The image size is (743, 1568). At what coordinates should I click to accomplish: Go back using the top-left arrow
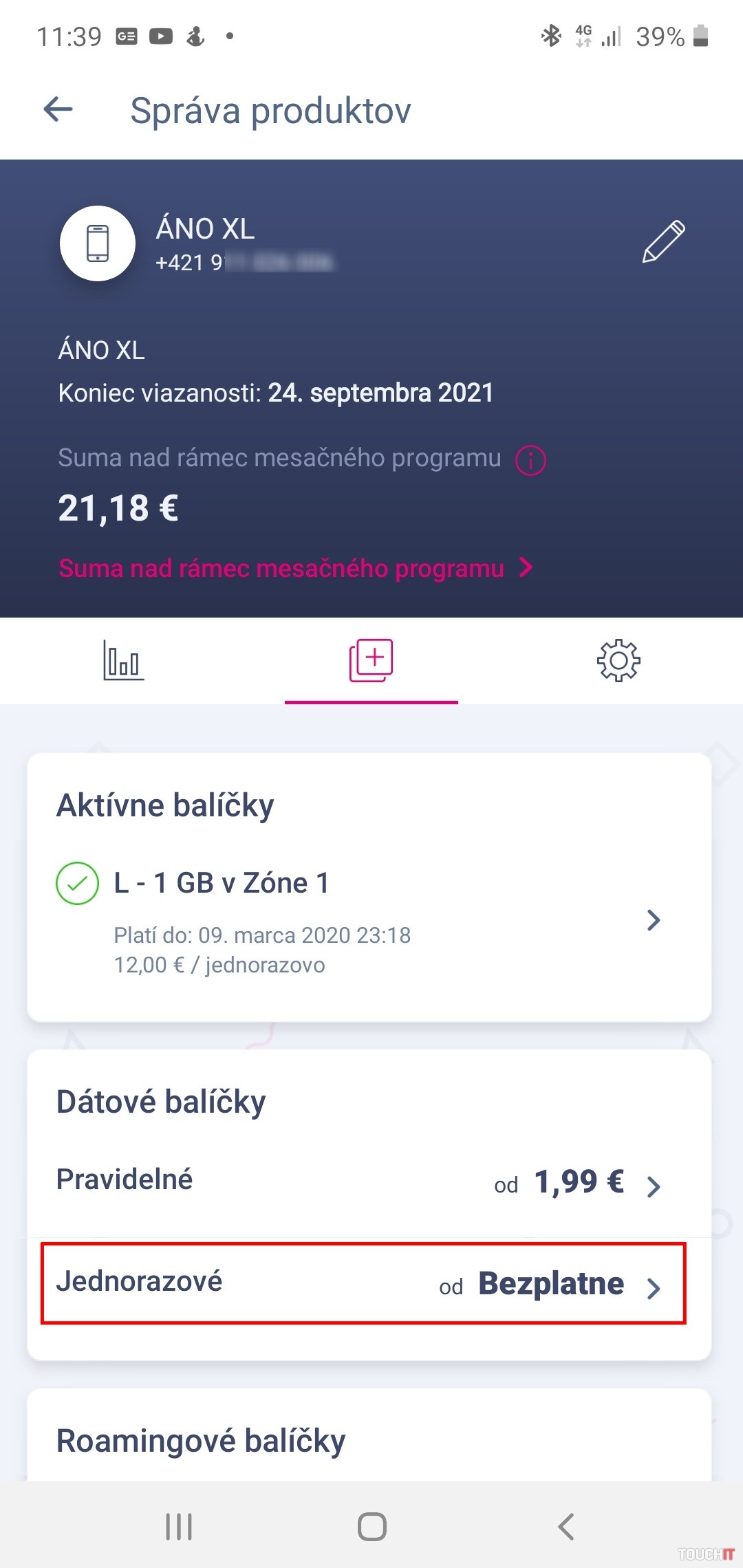tap(58, 109)
